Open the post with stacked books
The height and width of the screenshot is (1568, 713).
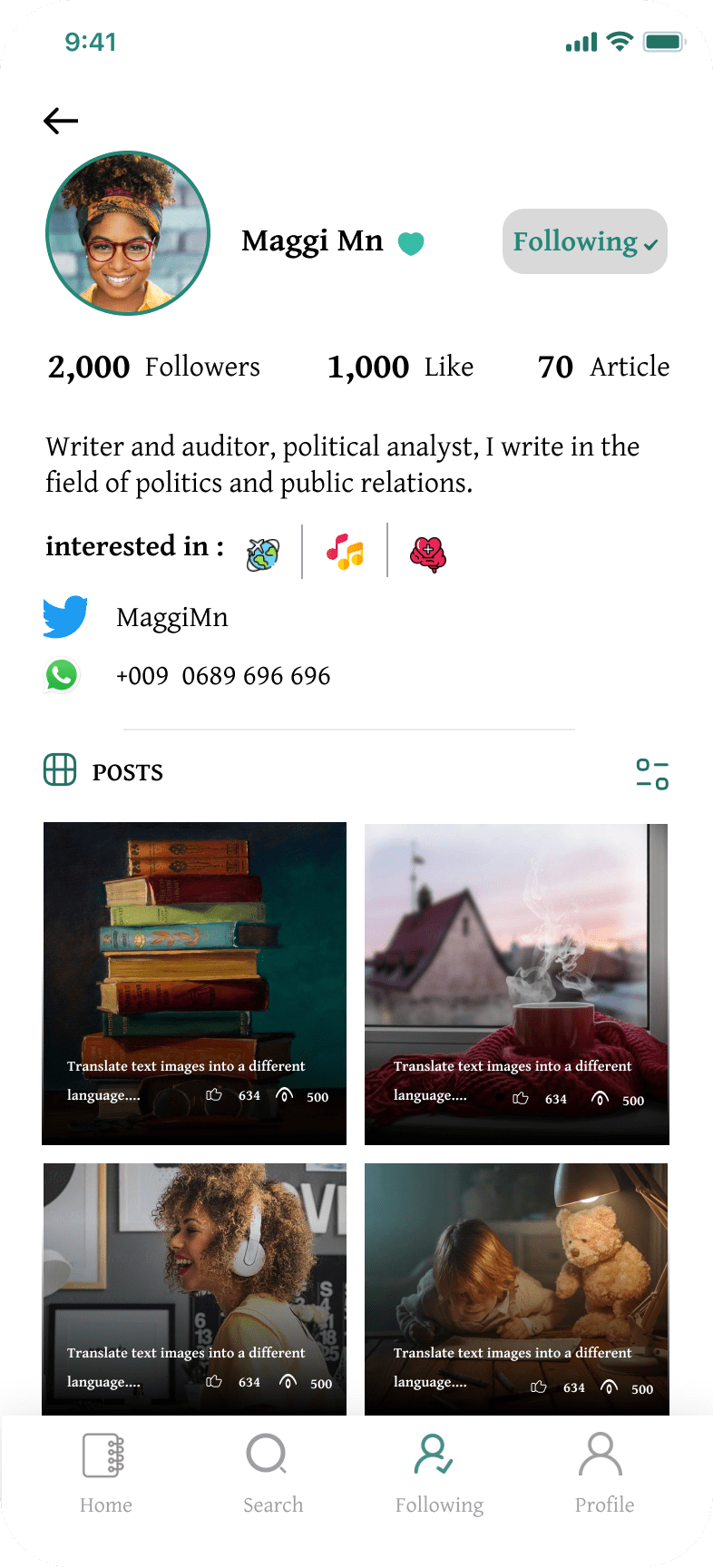point(194,984)
